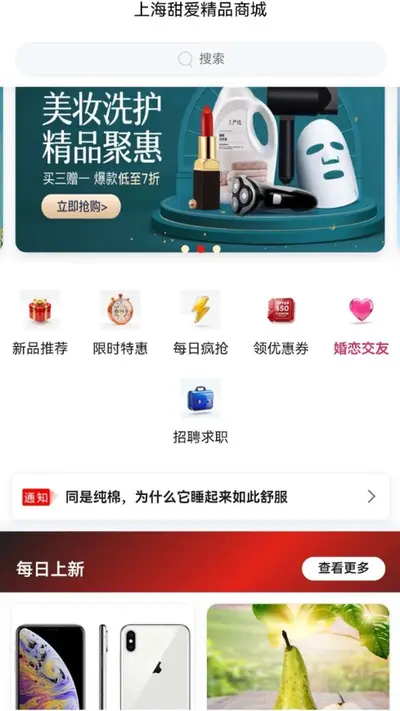Open 领优惠券 coupons

click(281, 323)
